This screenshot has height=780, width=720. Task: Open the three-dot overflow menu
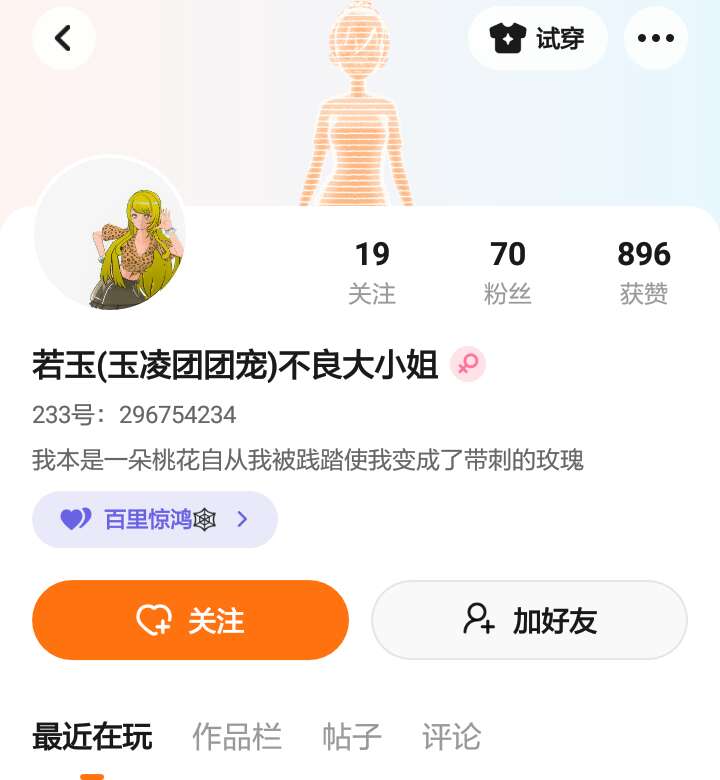[655, 39]
